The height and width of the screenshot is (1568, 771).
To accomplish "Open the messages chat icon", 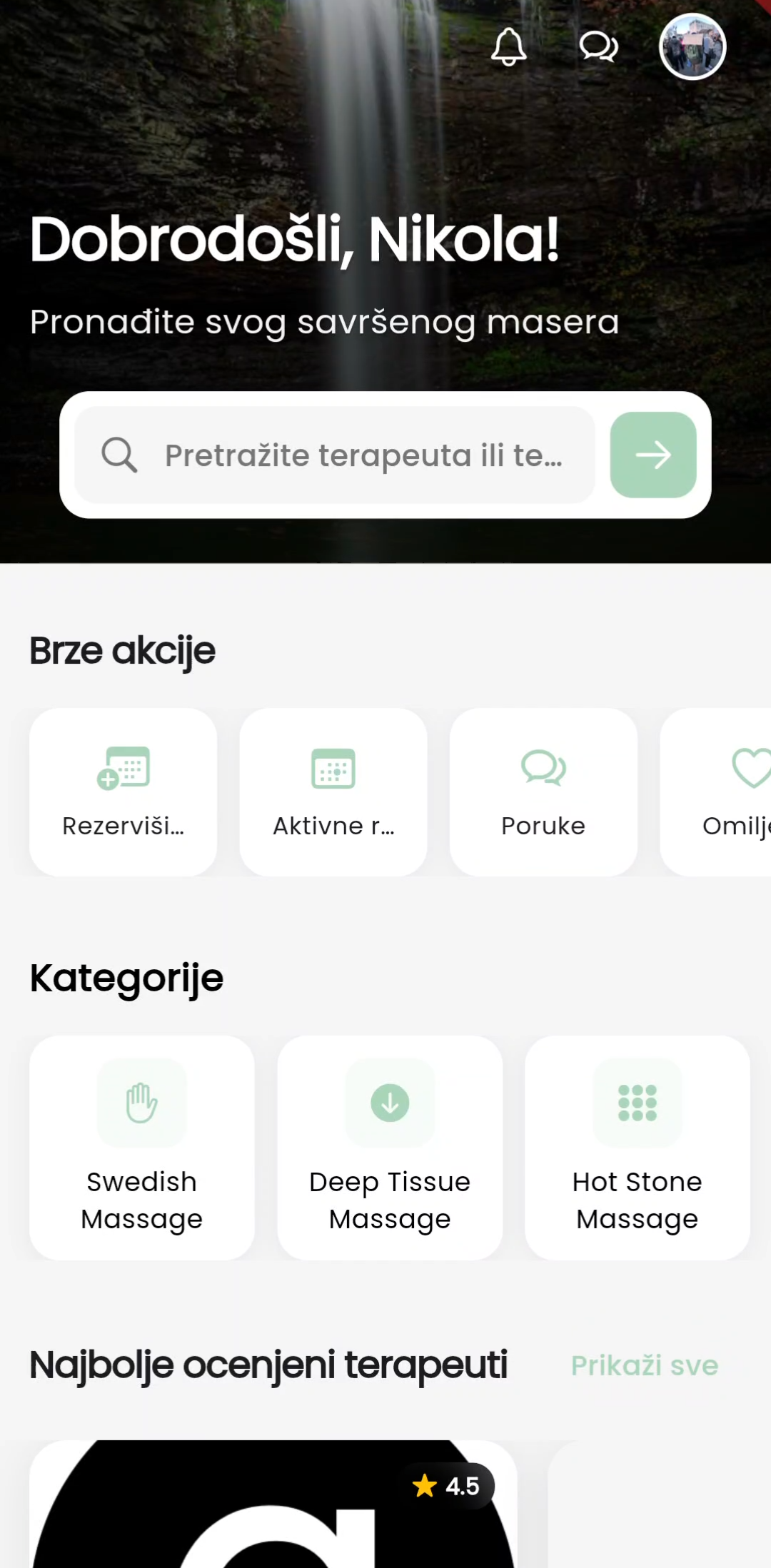I will 598,47.
